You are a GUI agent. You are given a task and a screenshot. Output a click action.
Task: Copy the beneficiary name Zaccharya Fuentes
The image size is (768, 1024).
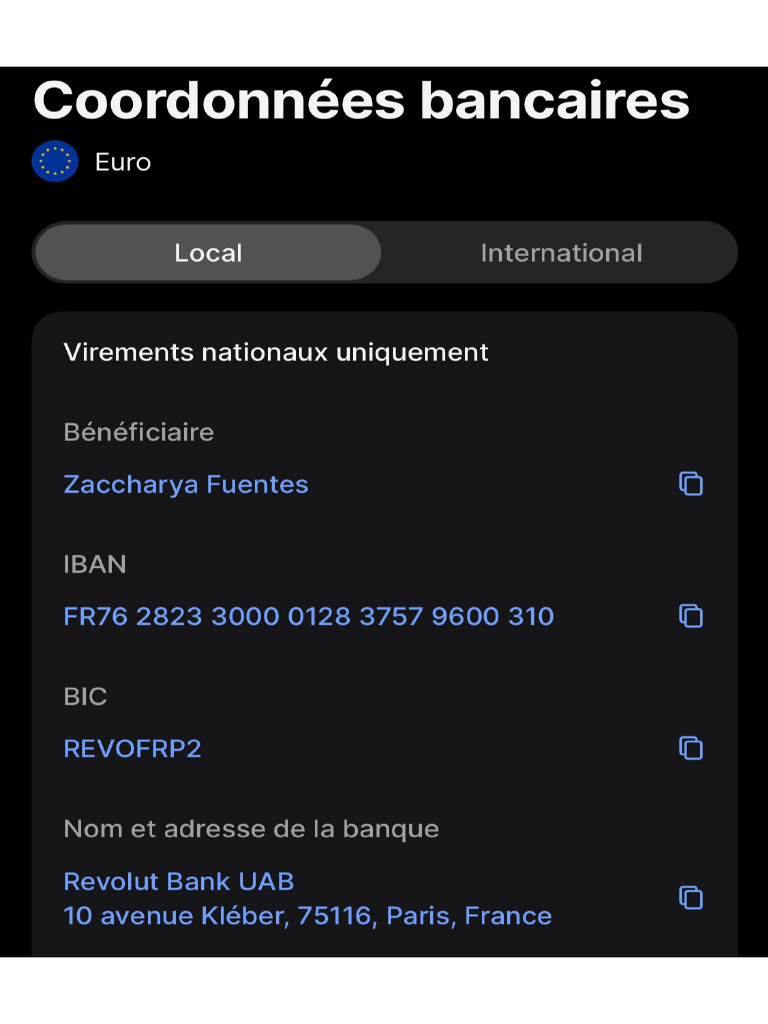click(691, 484)
